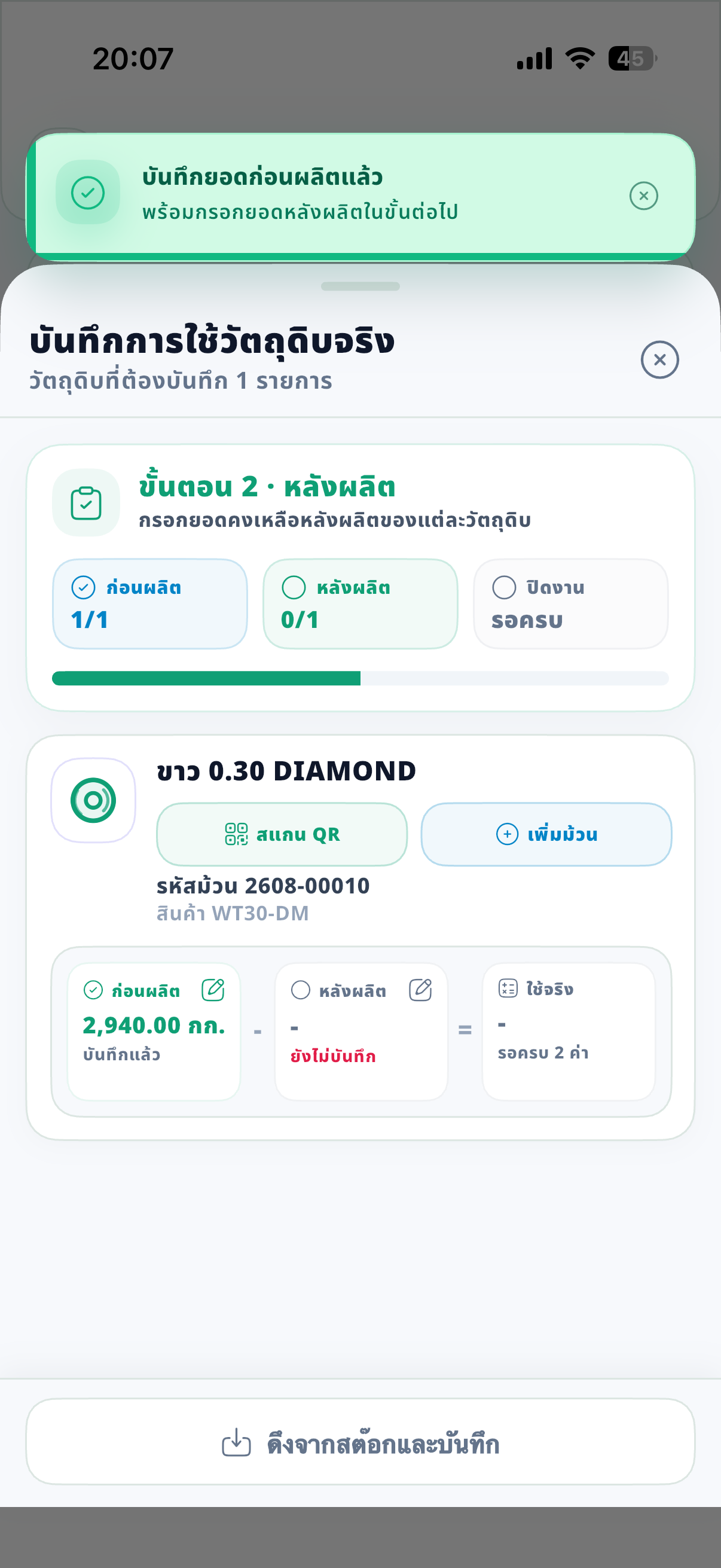Edit the ก่อนผลิต 2,940.00 กก. value
The height and width of the screenshot is (1568, 721).
213,990
